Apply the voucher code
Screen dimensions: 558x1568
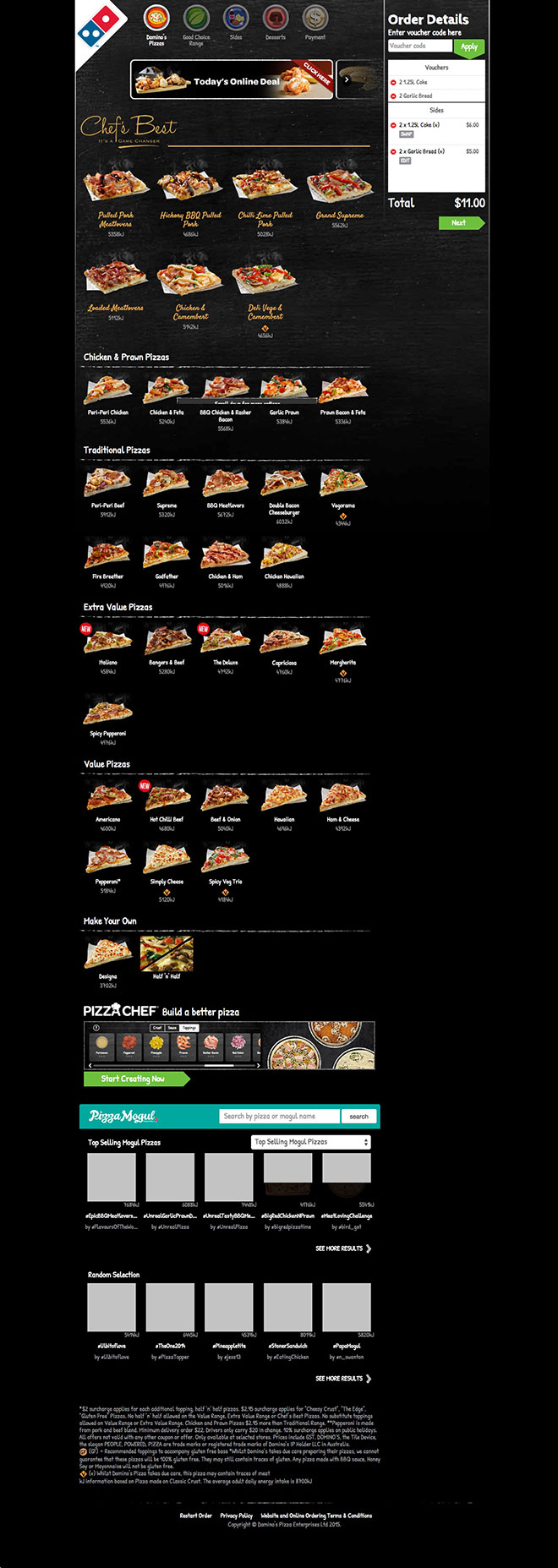tap(469, 47)
